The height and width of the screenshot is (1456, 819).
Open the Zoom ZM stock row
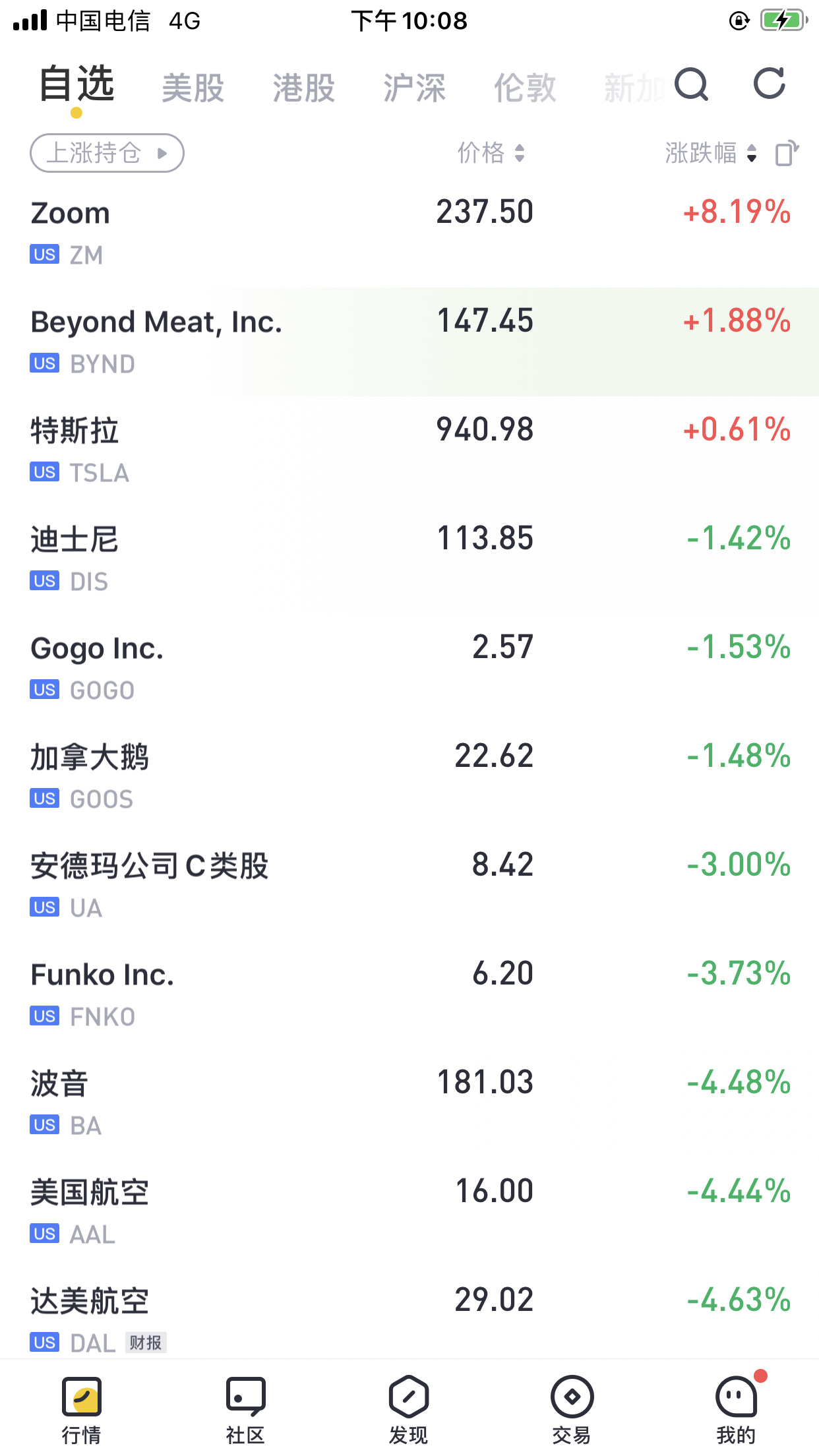click(409, 233)
